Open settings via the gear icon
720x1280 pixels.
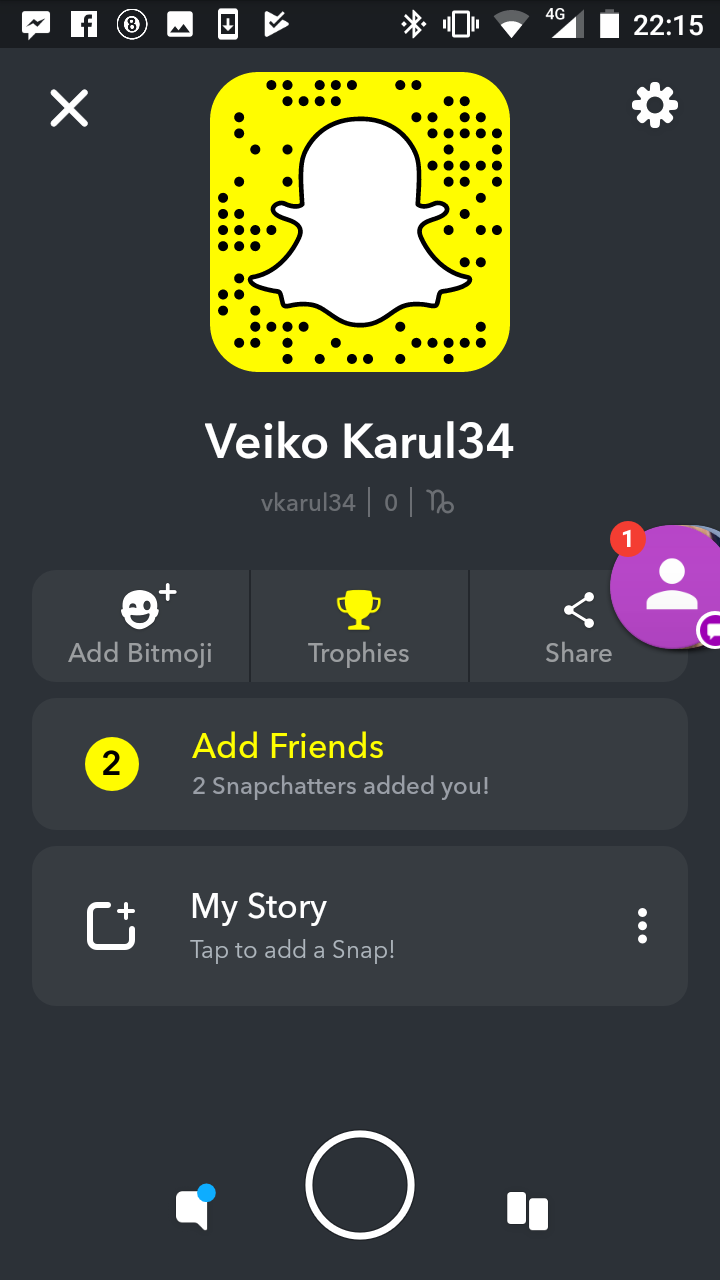click(x=655, y=105)
